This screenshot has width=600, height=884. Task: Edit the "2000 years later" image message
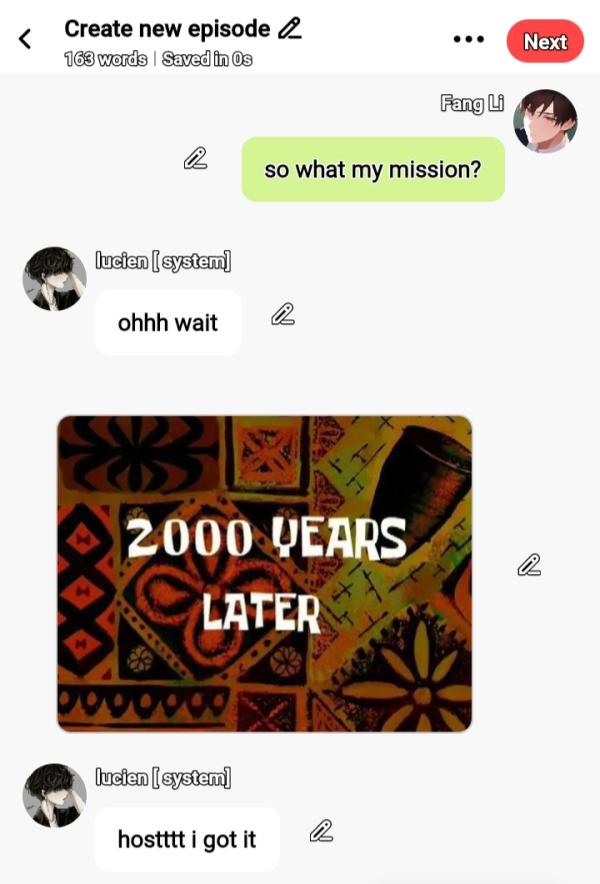coord(529,565)
